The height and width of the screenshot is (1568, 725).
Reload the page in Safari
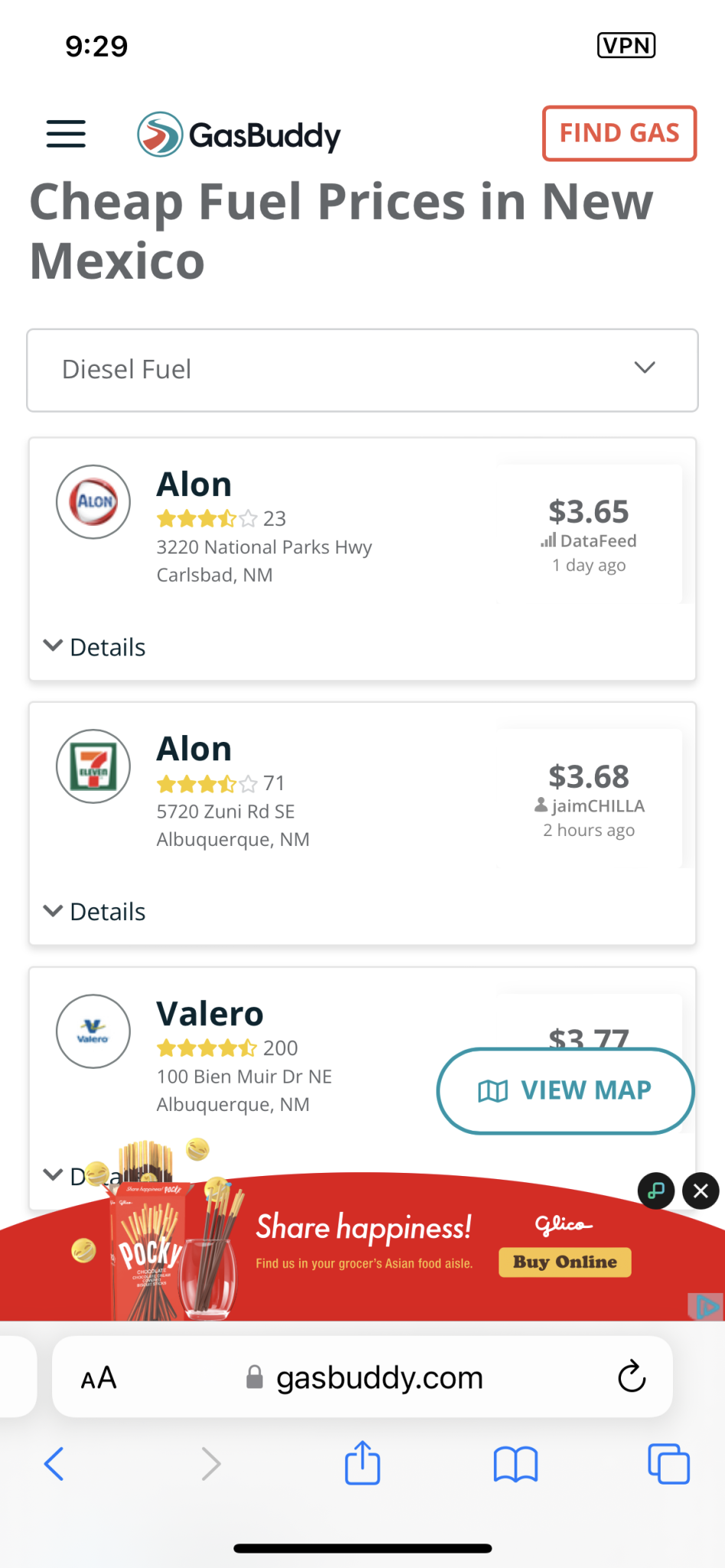coord(632,1377)
